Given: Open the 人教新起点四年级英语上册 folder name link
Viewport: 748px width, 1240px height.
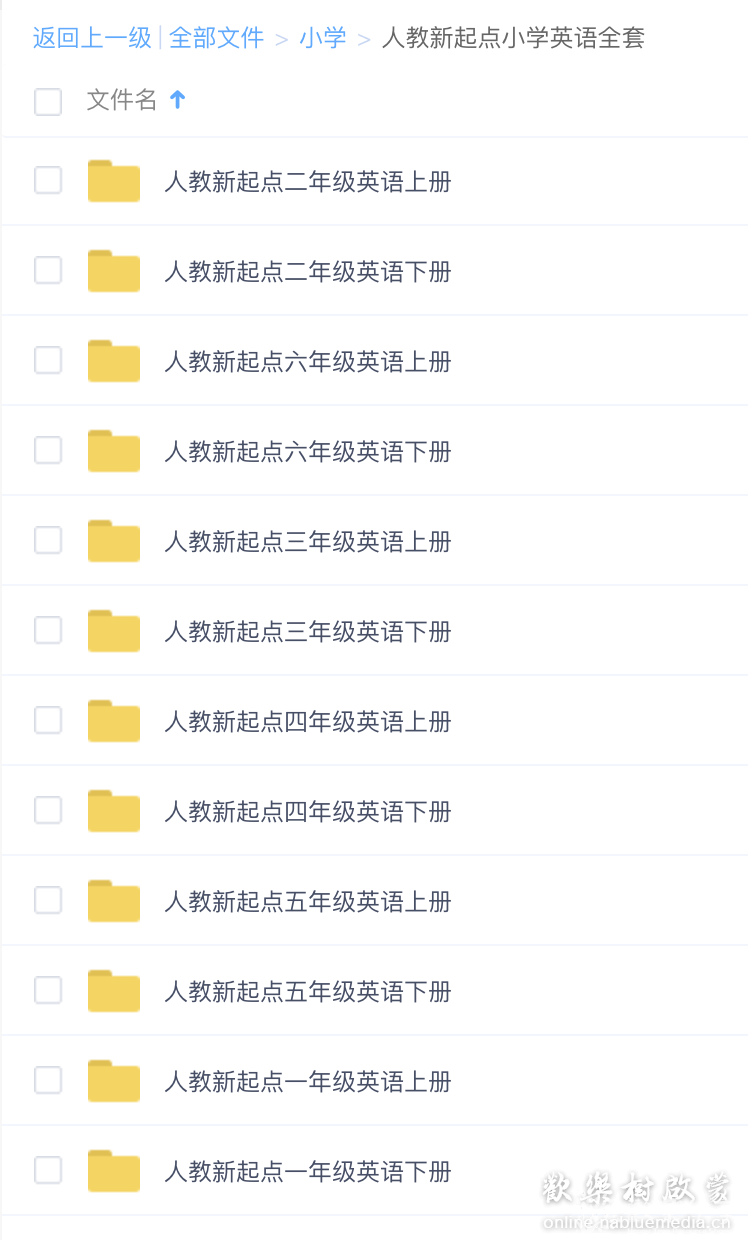Looking at the screenshot, I should [x=307, y=720].
